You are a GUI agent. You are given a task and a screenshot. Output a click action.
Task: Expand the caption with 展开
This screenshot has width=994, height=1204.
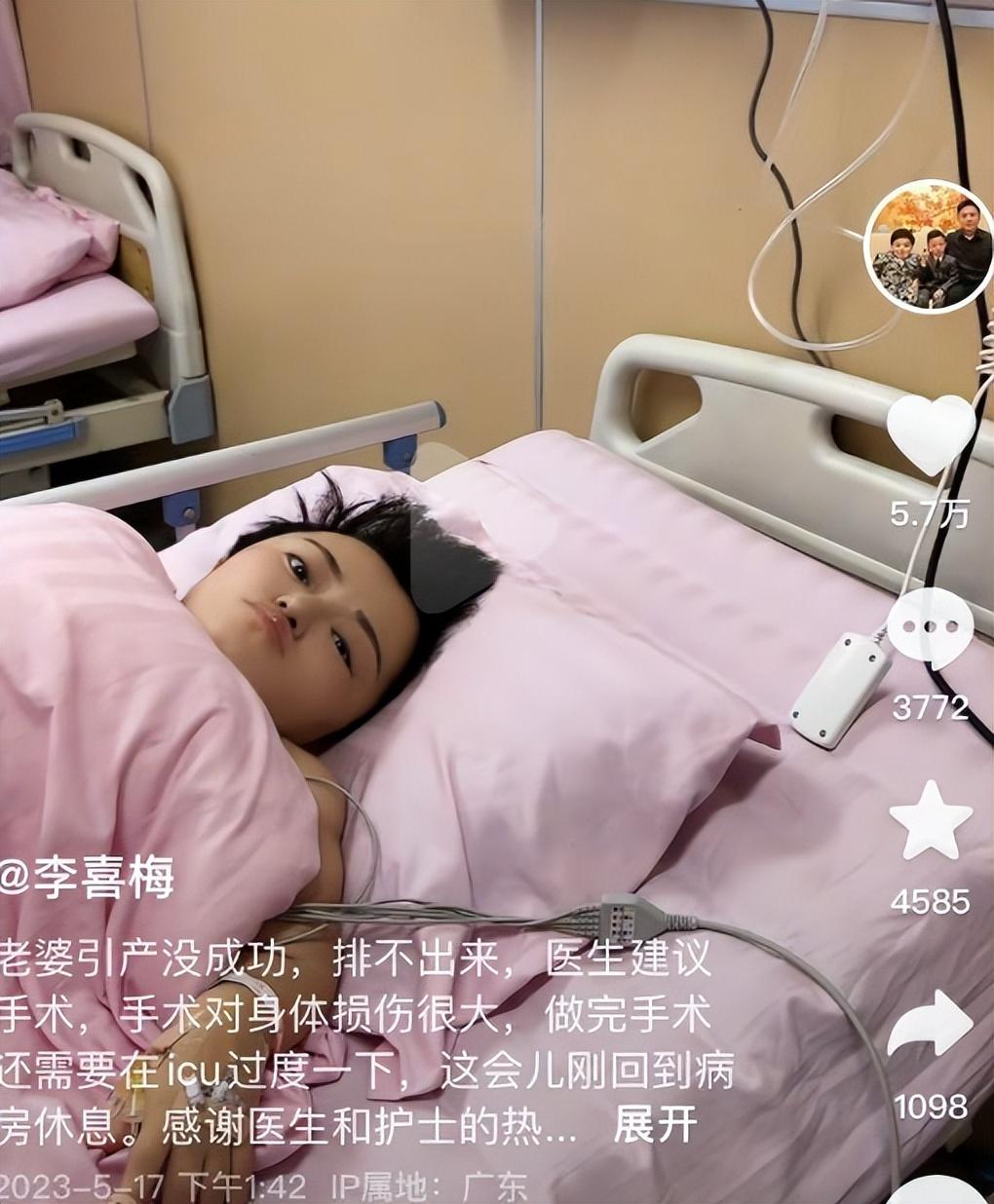[655, 1125]
